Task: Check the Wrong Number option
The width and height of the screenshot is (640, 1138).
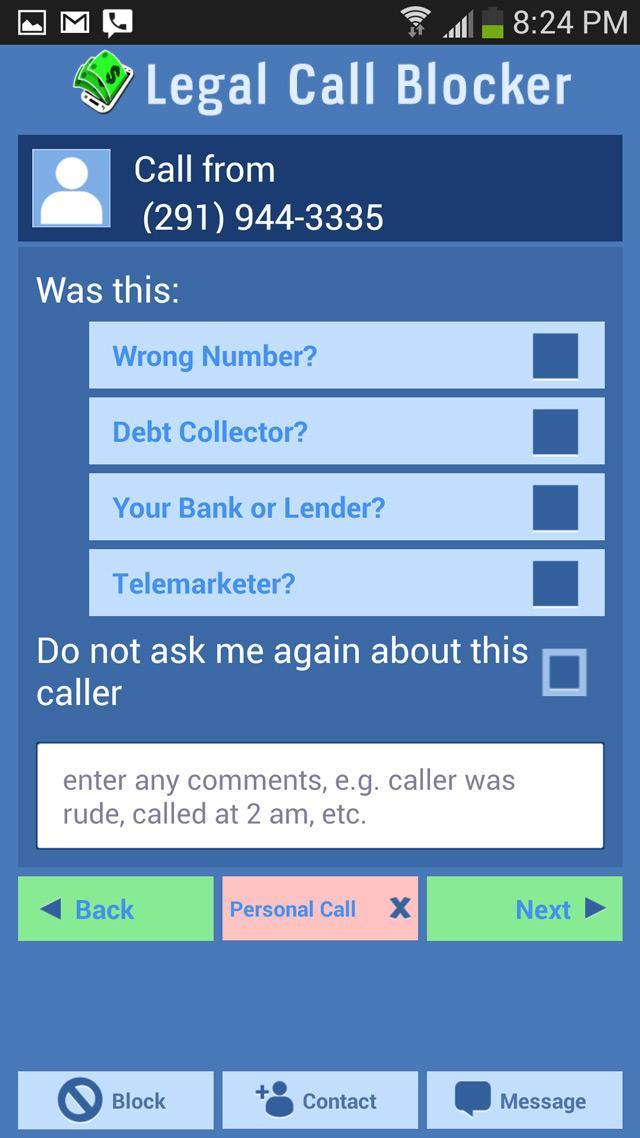Action: 555,356
